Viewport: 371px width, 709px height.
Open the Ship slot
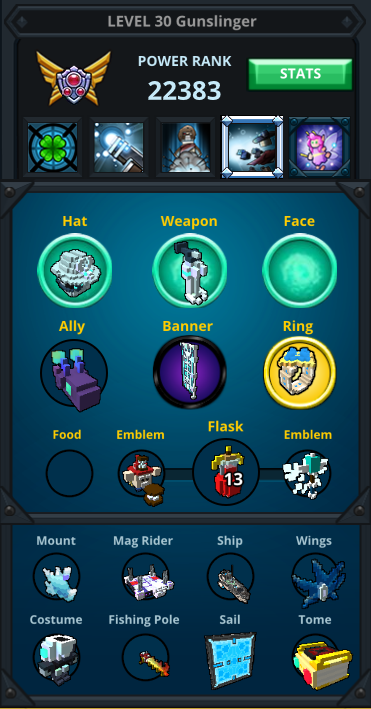(x=230, y=577)
